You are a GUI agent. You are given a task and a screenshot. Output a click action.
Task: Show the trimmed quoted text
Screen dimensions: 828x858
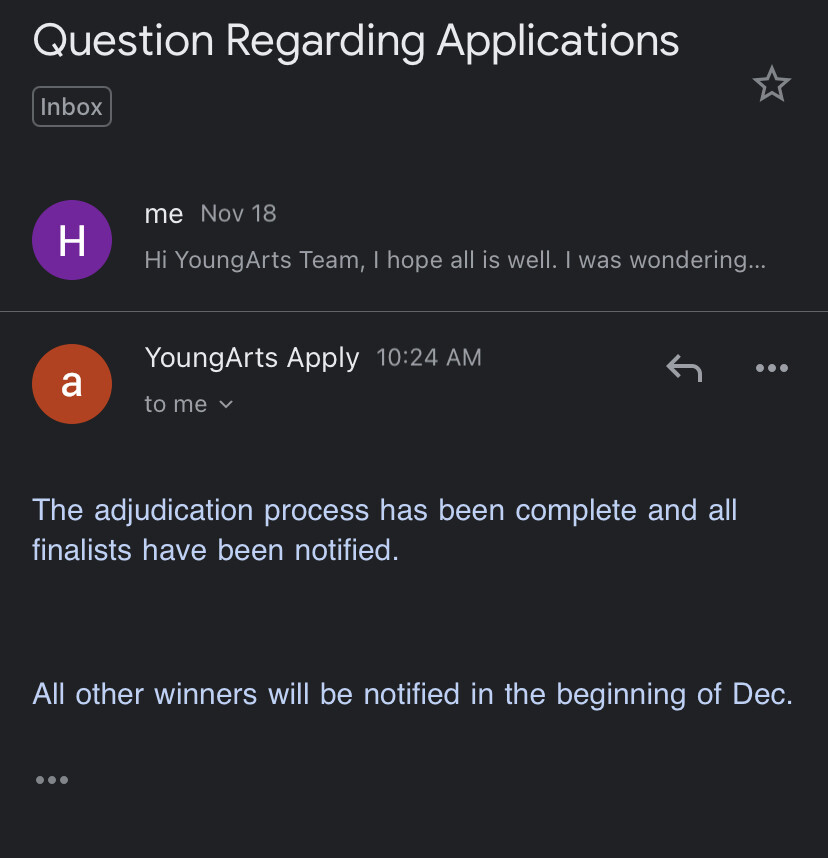52,780
